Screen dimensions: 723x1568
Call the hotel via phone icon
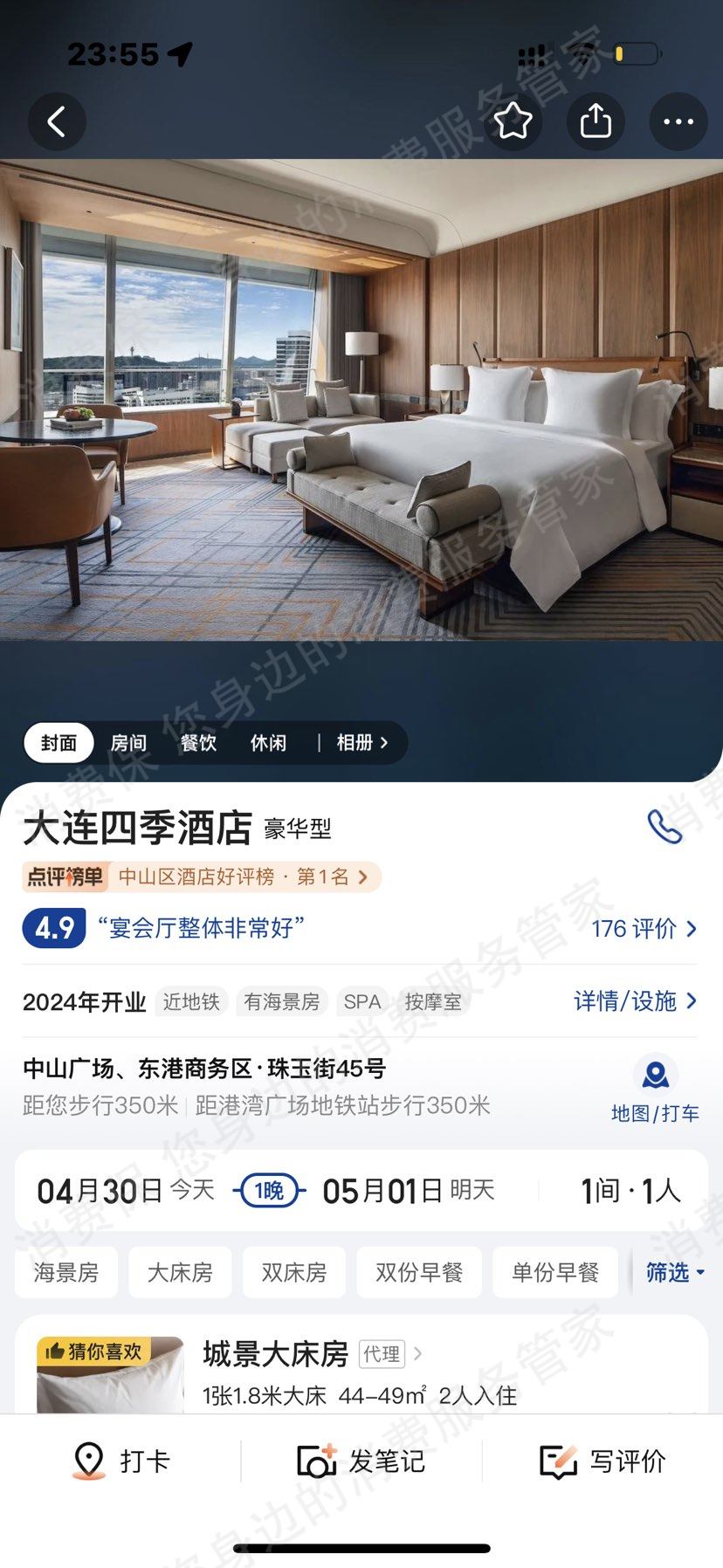664,826
